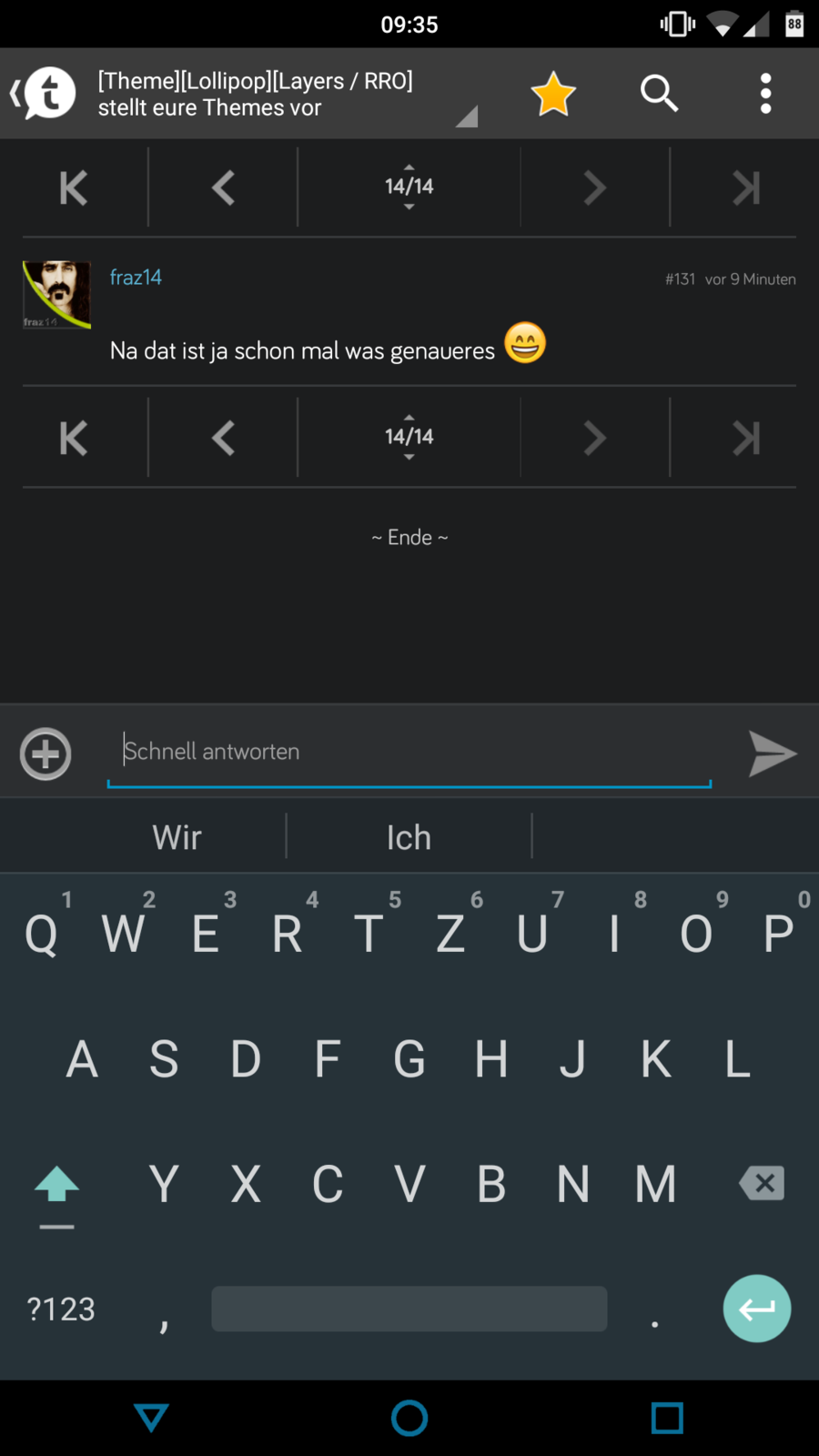Hit the keyboard backspace key
This screenshot has width=819, height=1456.
[762, 1183]
